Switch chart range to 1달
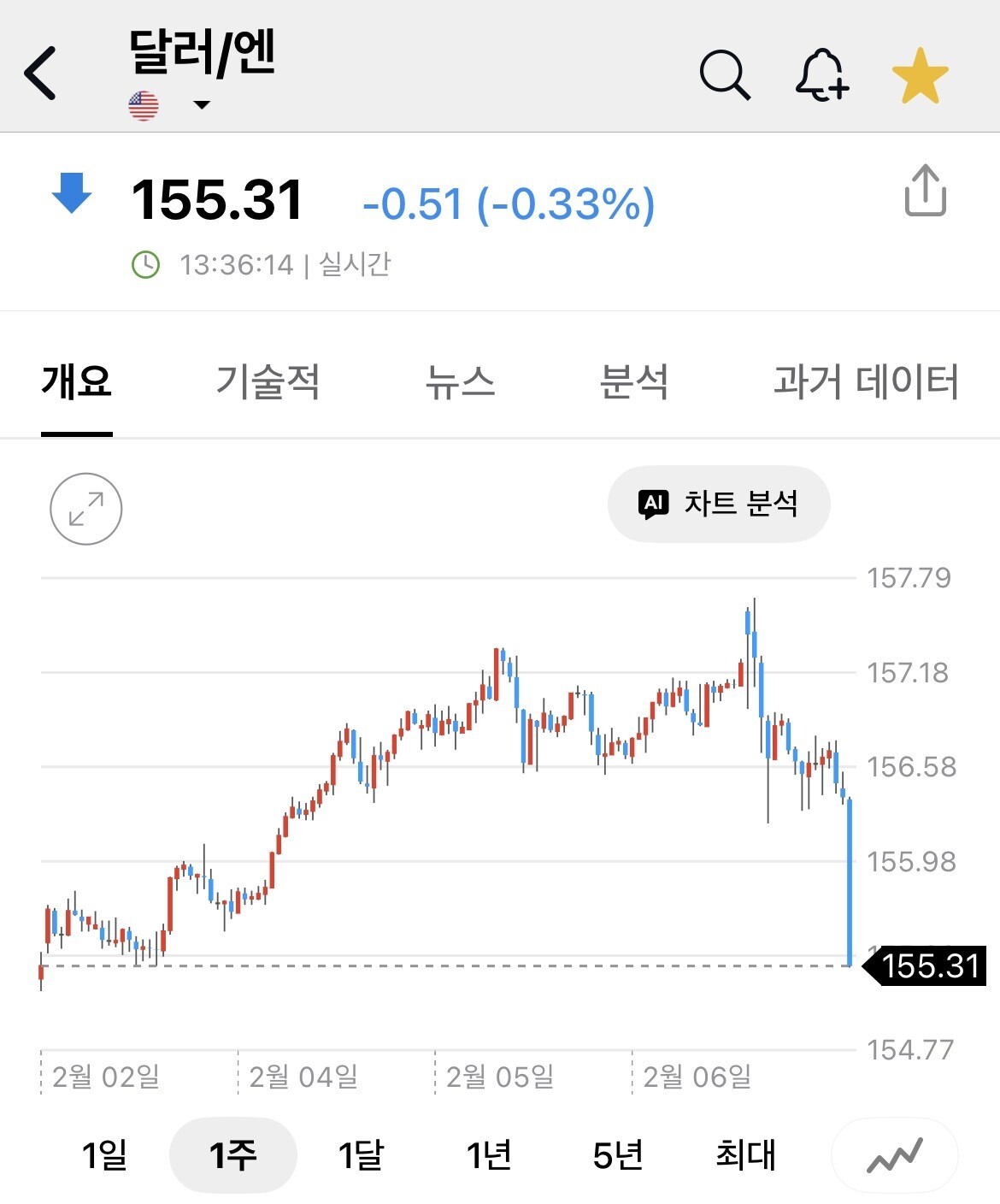The height and width of the screenshot is (1204, 1000). click(361, 1155)
